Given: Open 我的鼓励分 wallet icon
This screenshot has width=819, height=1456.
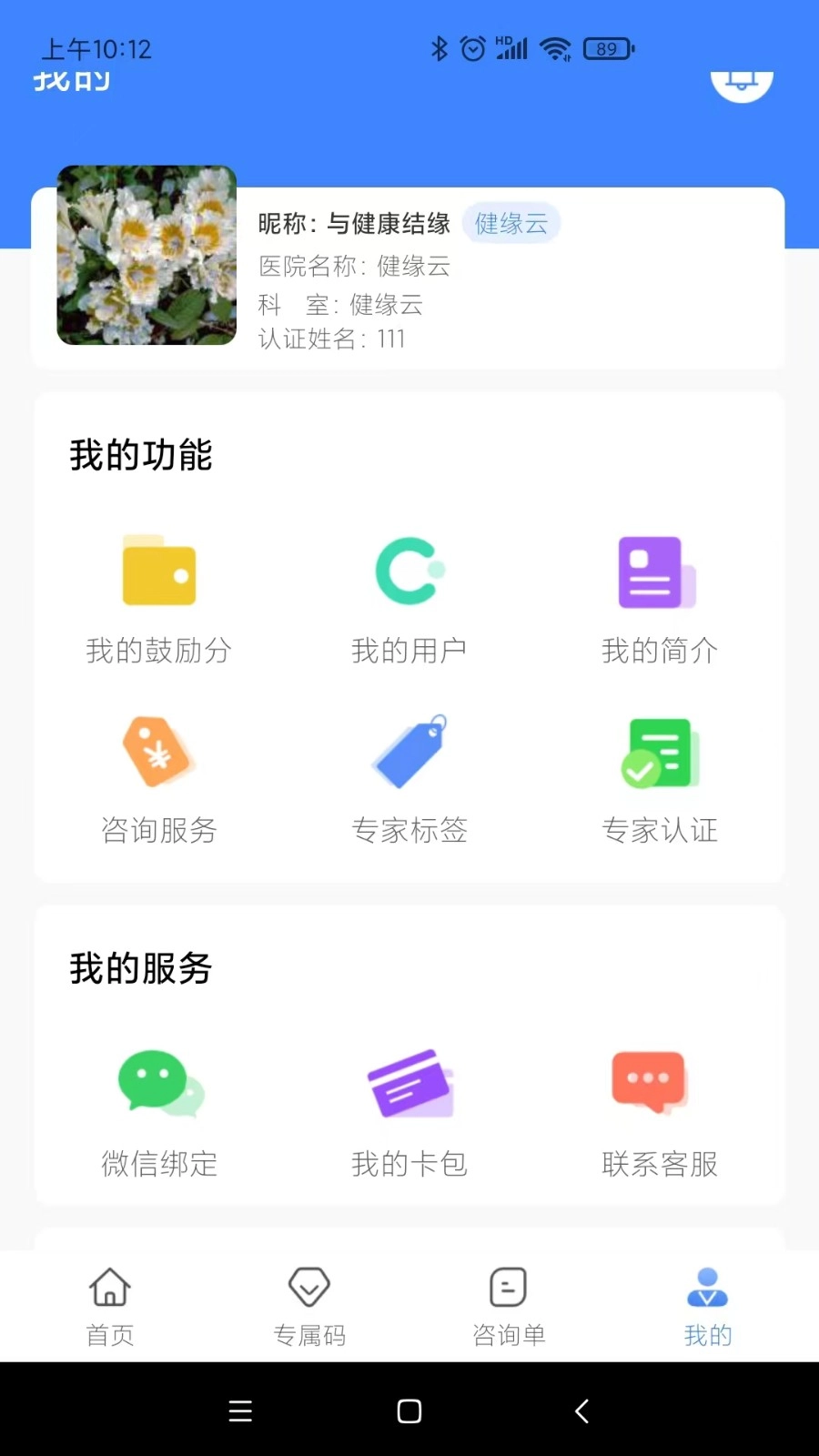Looking at the screenshot, I should [x=158, y=571].
